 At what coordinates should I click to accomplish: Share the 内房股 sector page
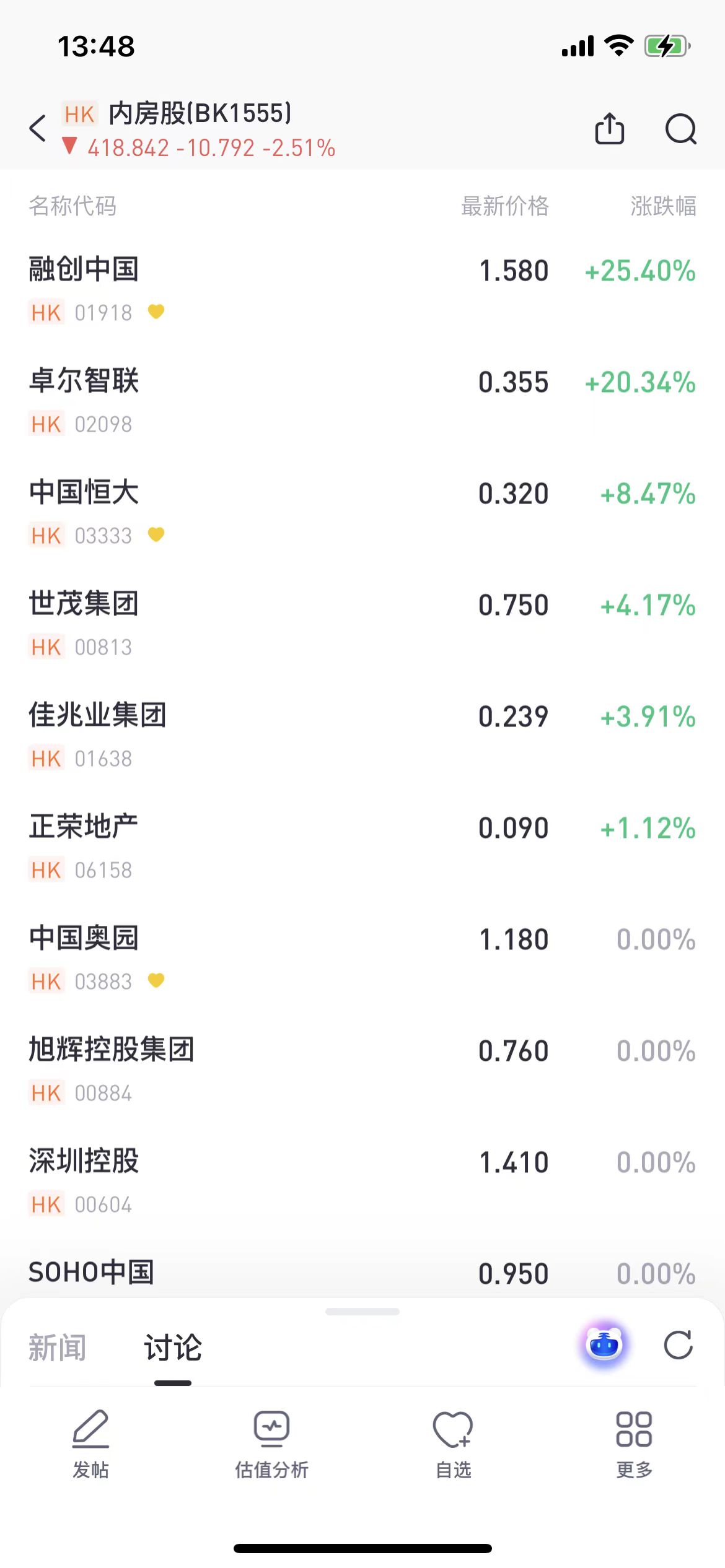pyautogui.click(x=609, y=129)
